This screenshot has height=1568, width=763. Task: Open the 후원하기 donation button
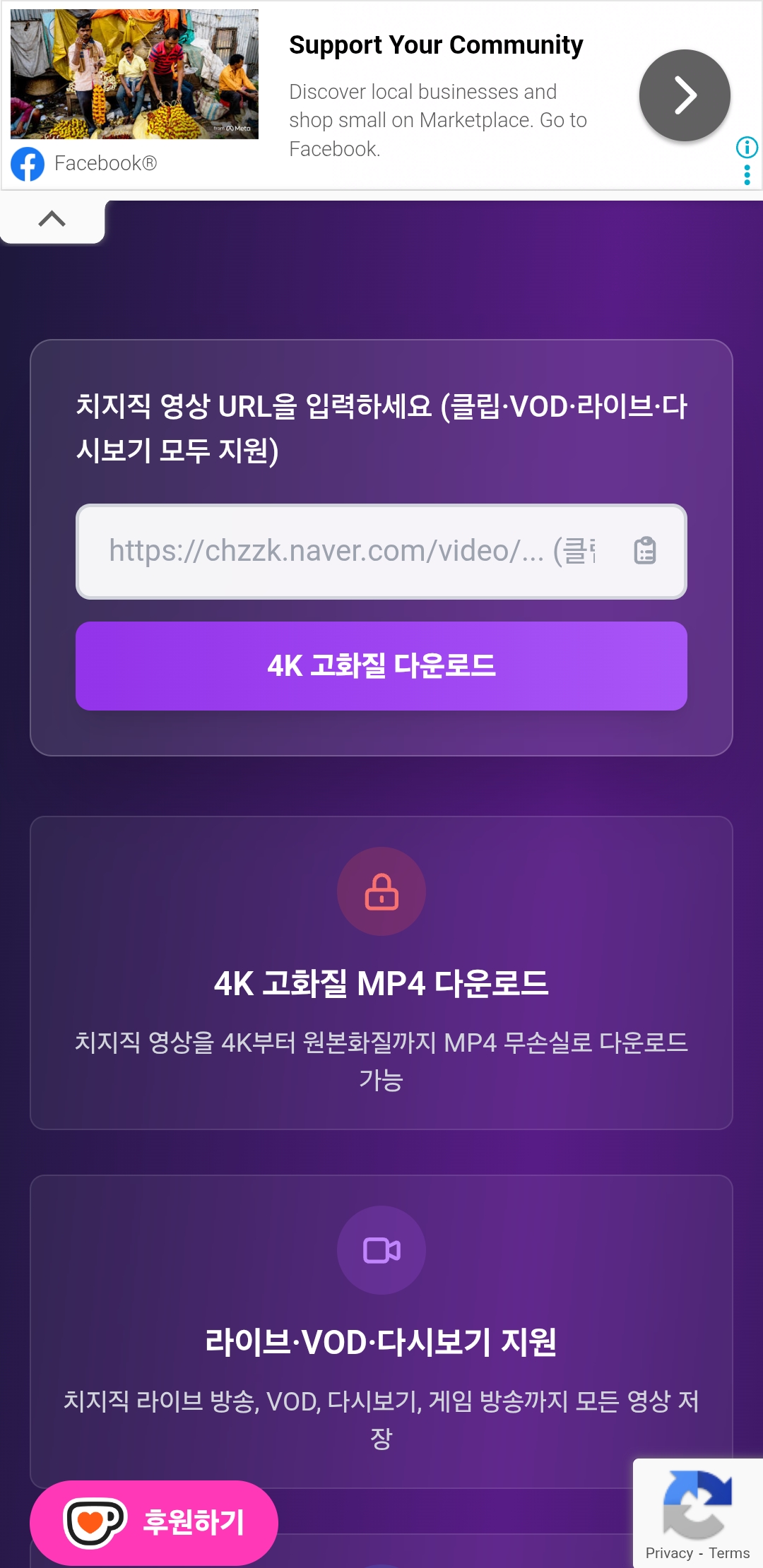tap(154, 1522)
